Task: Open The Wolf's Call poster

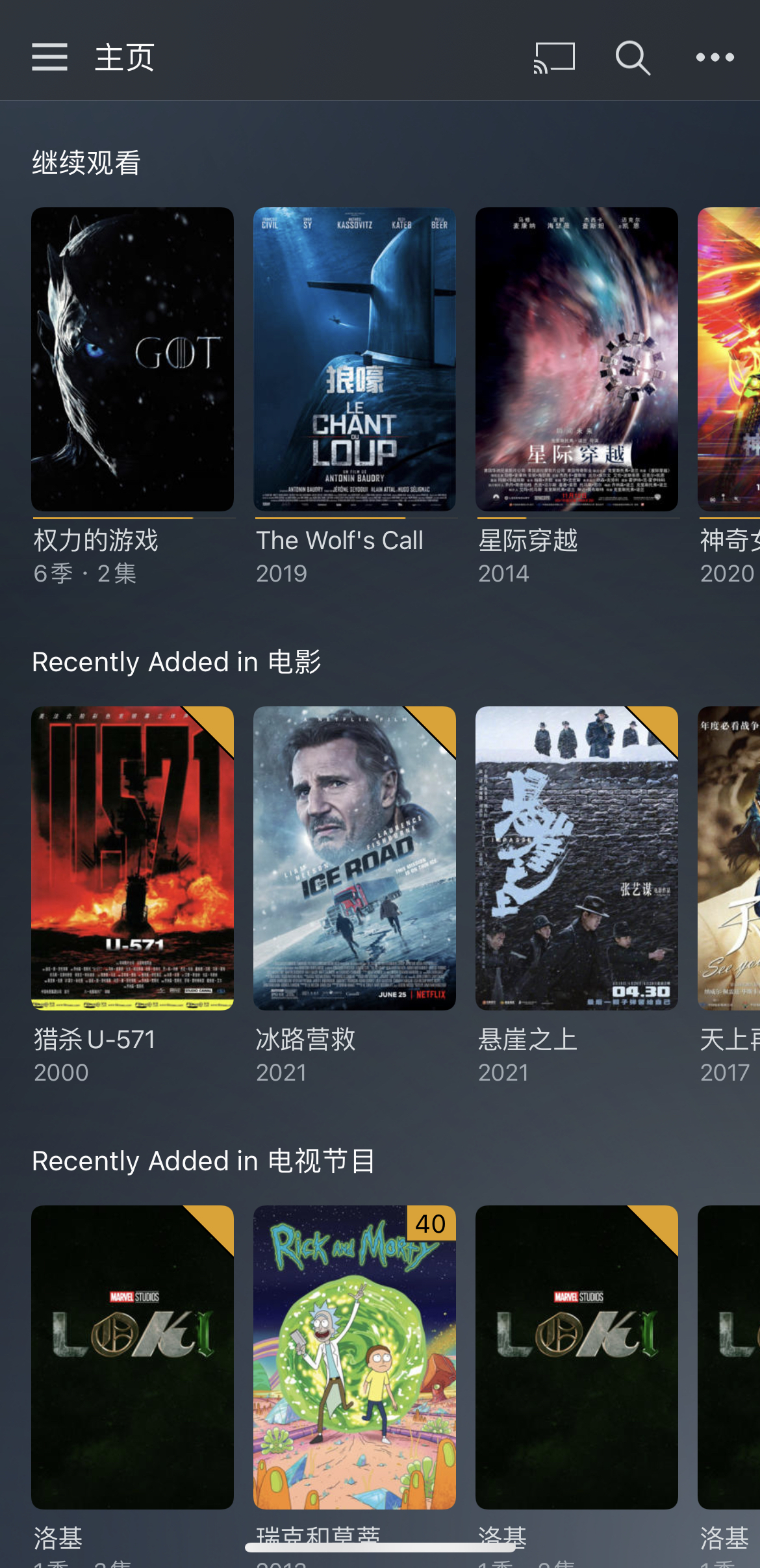Action: coord(354,359)
